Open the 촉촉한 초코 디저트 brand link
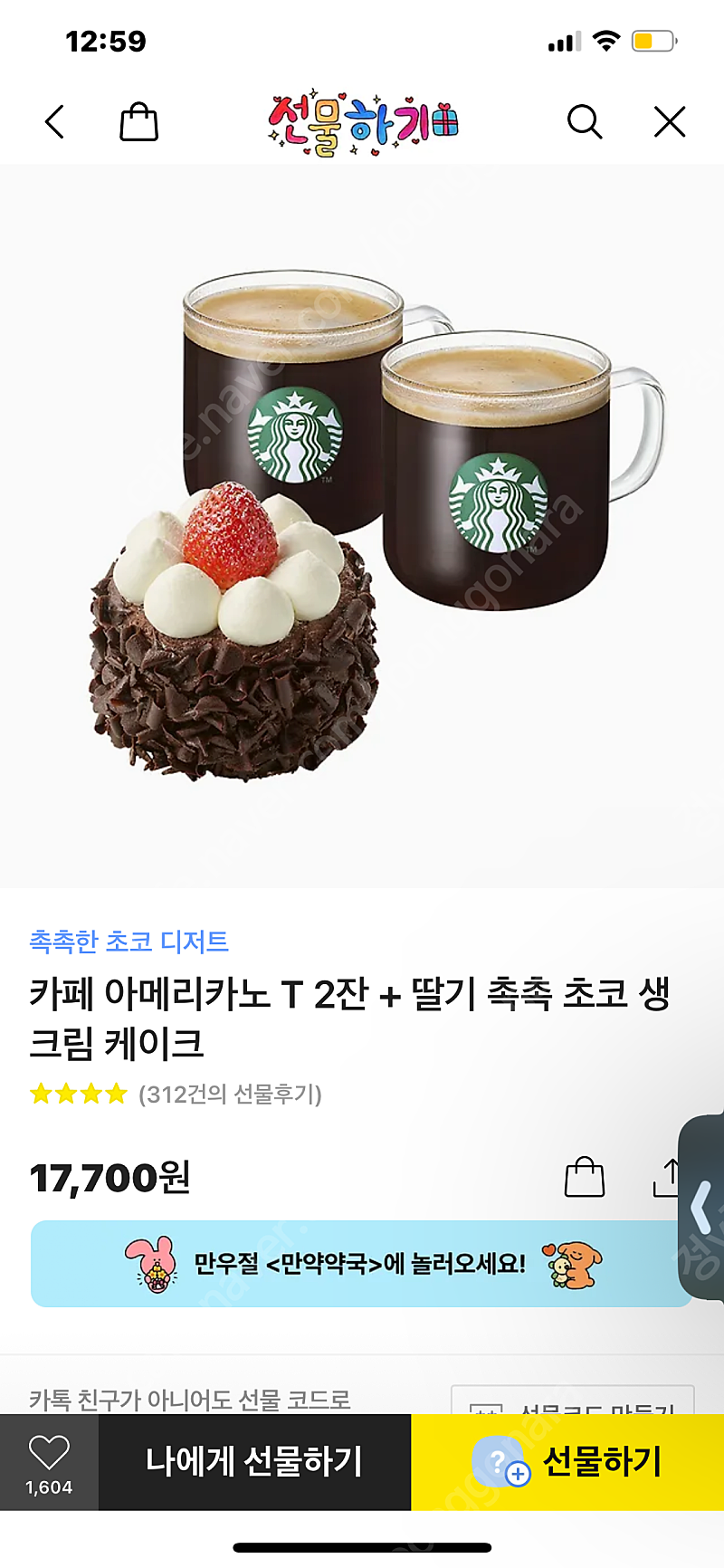This screenshot has height=1568, width=724. click(x=129, y=942)
